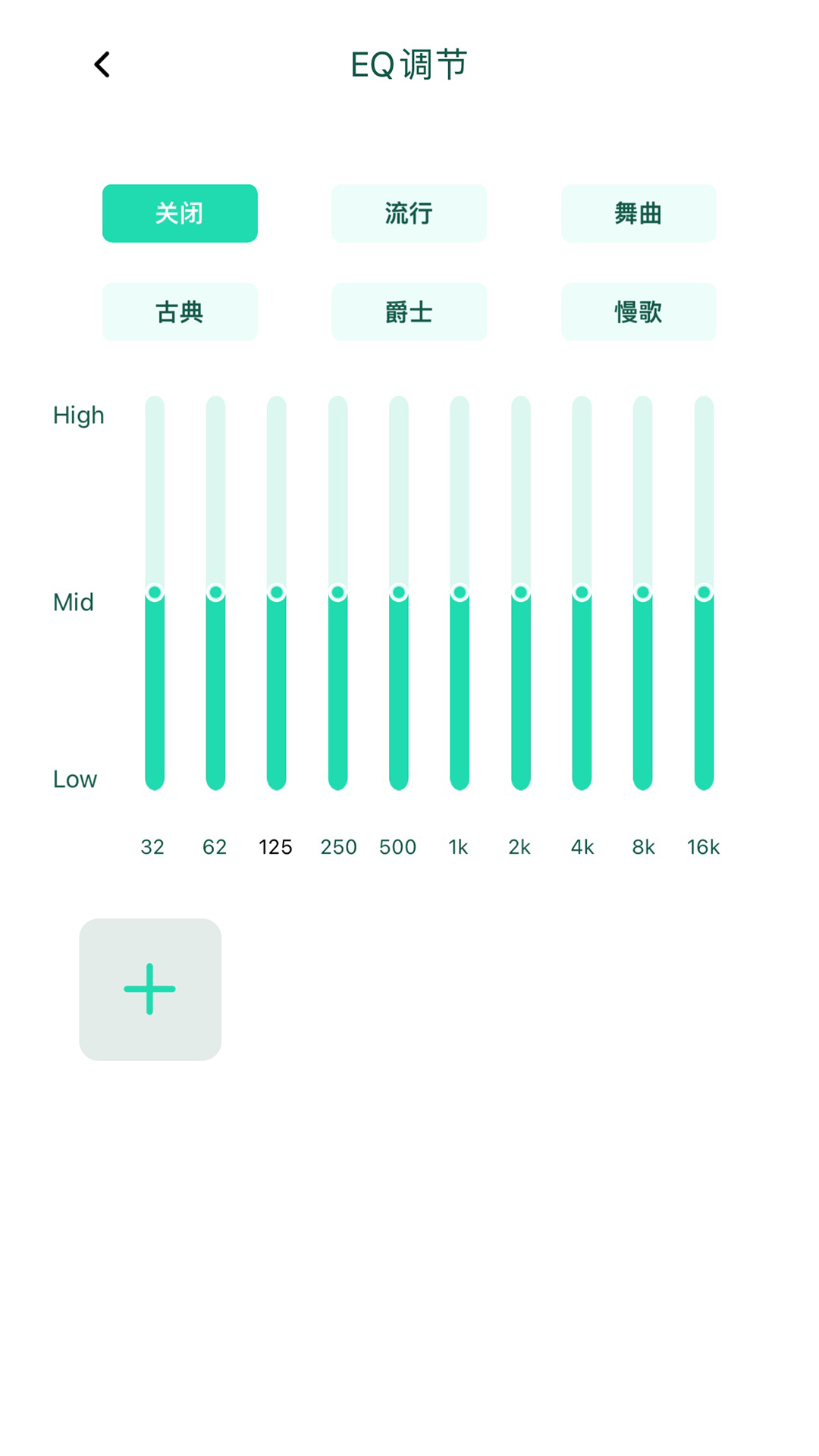Choose the 流行 equalizer preset
The height and width of the screenshot is (1456, 819).
(x=409, y=213)
